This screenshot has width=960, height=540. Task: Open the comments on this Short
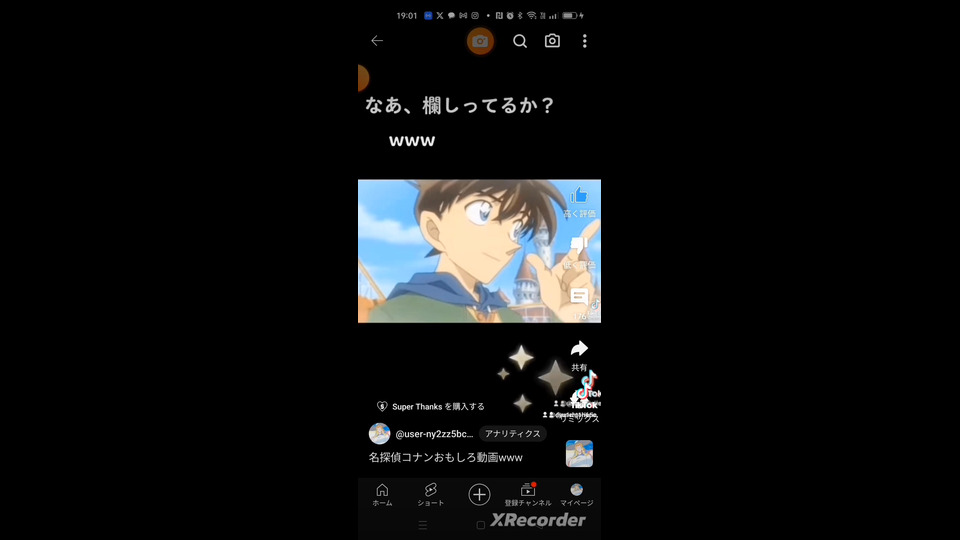coord(579,298)
